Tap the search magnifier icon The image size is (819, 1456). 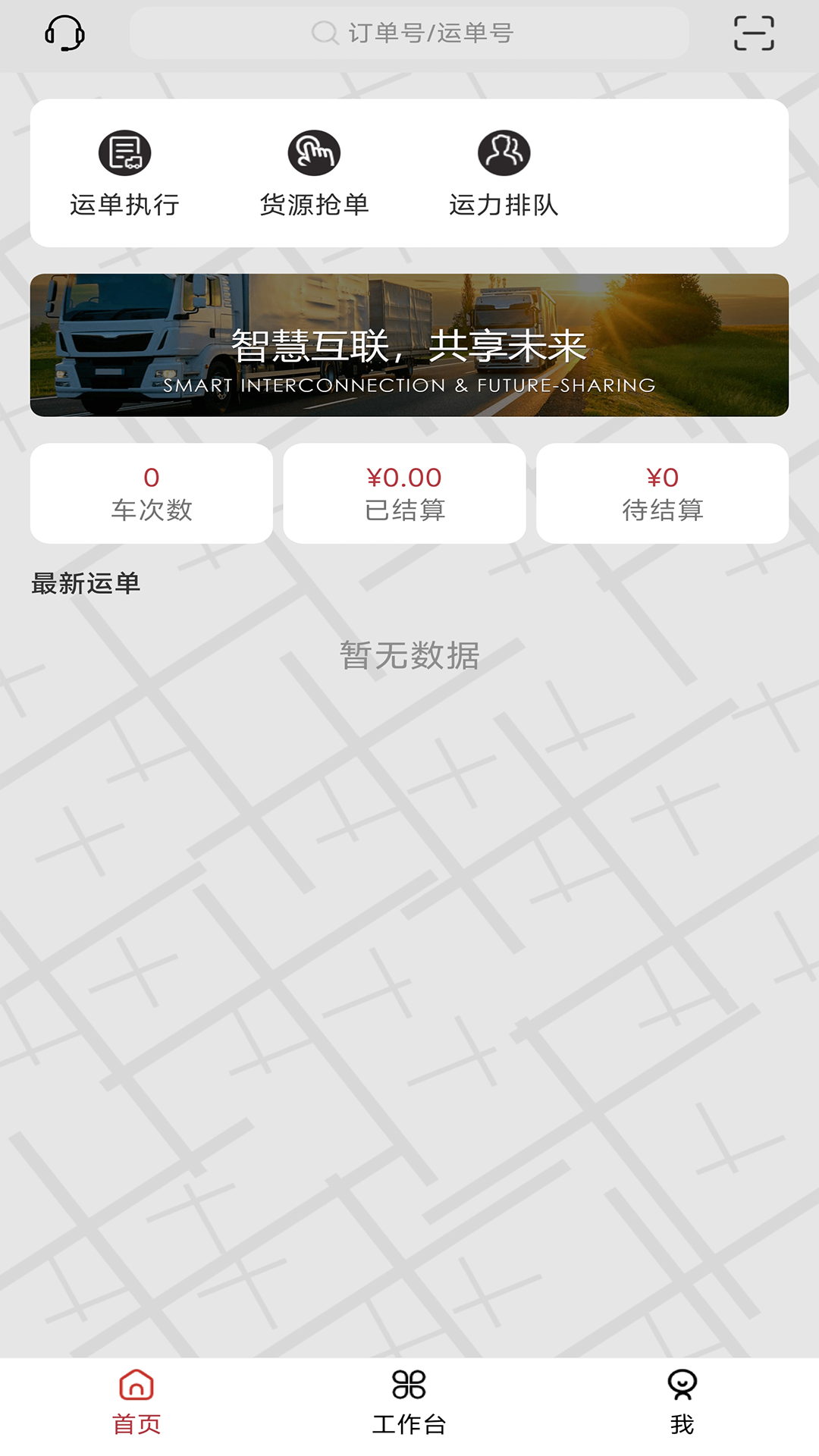pyautogui.click(x=325, y=33)
